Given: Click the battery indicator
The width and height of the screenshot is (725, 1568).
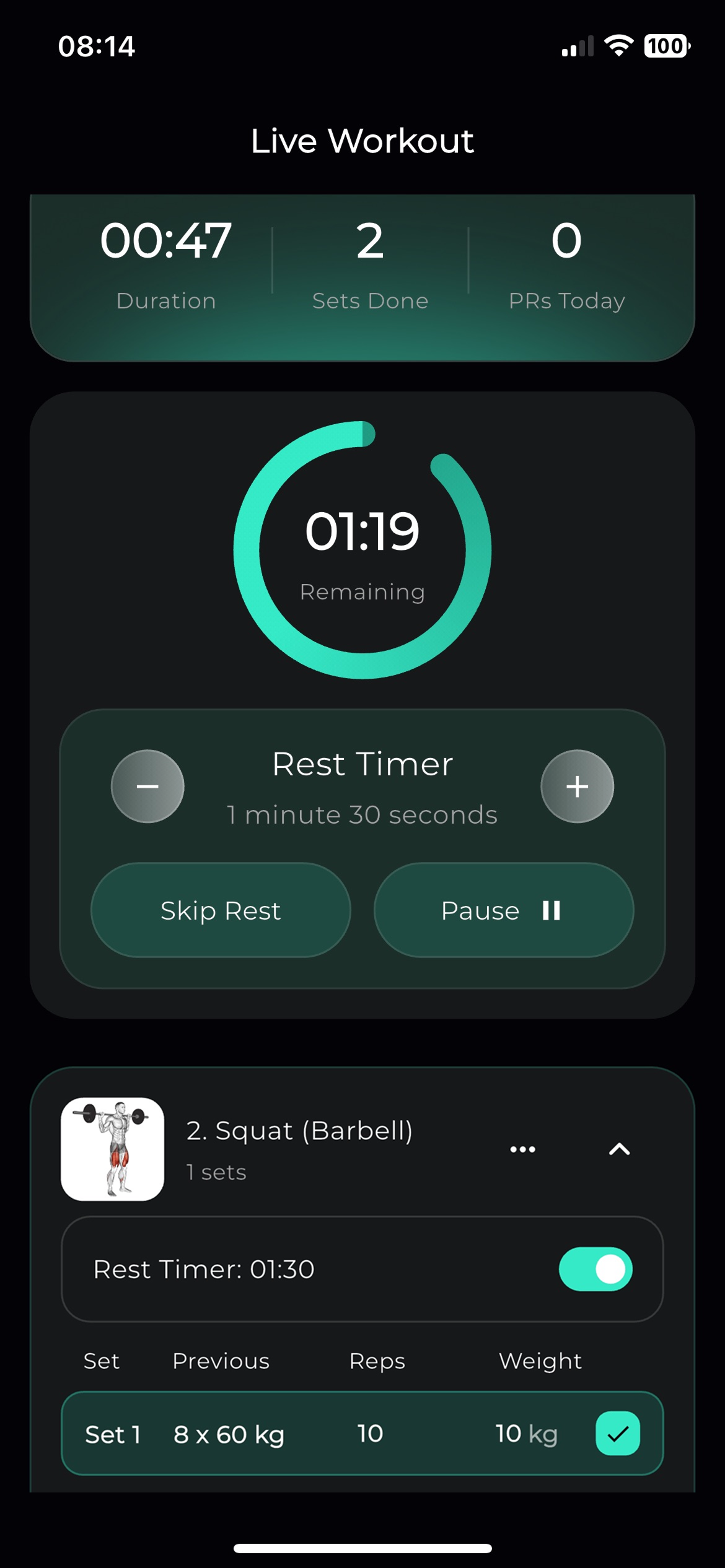Looking at the screenshot, I should [670, 45].
